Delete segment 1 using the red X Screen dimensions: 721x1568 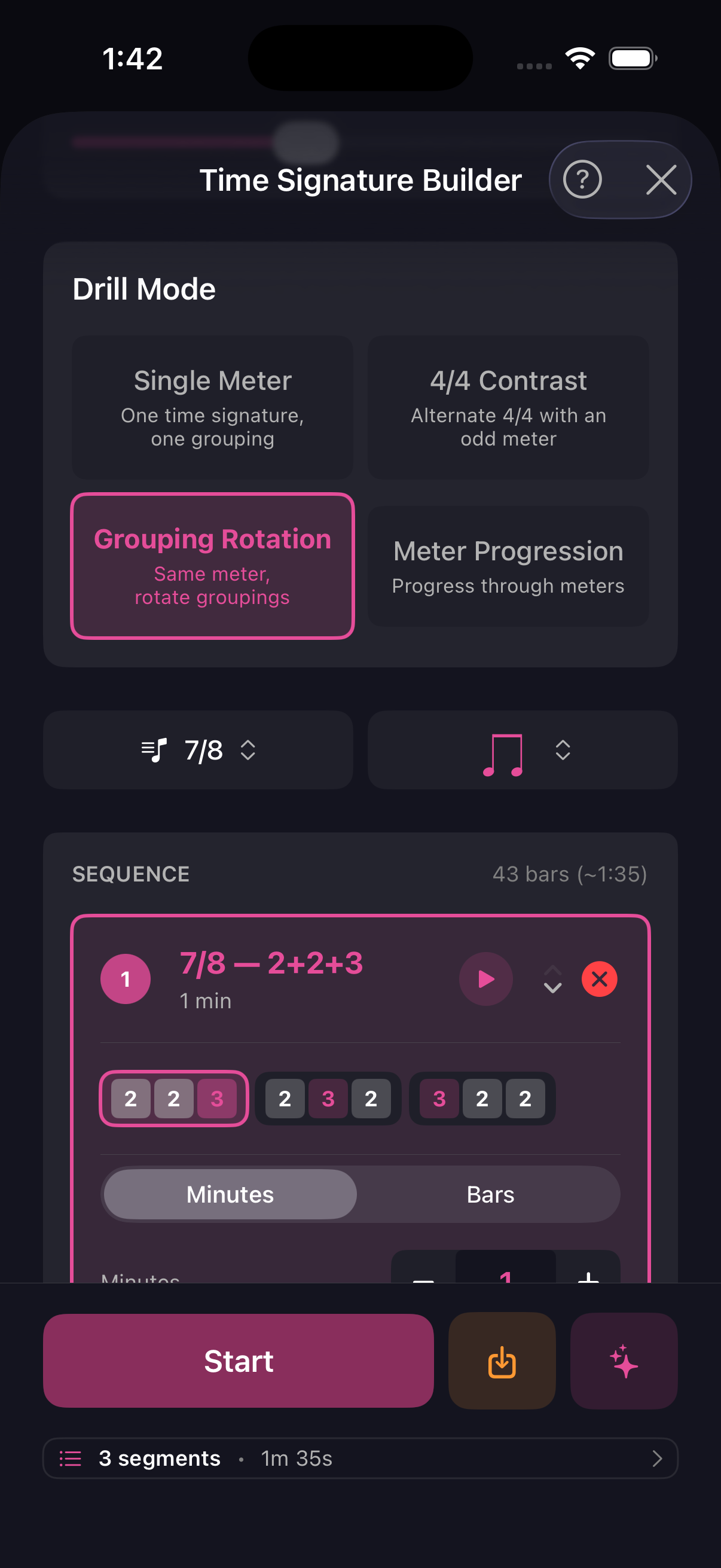point(599,979)
